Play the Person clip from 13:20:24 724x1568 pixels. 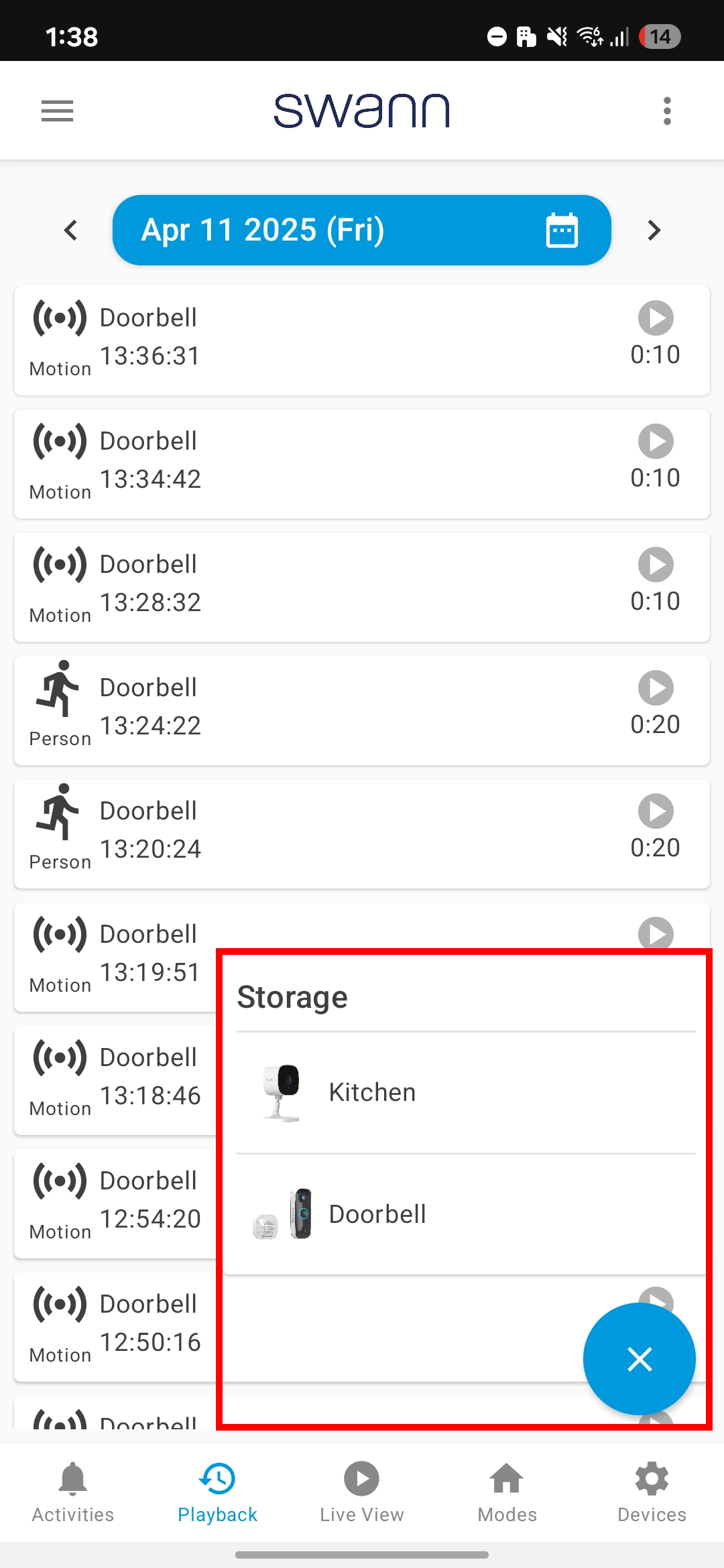point(656,811)
